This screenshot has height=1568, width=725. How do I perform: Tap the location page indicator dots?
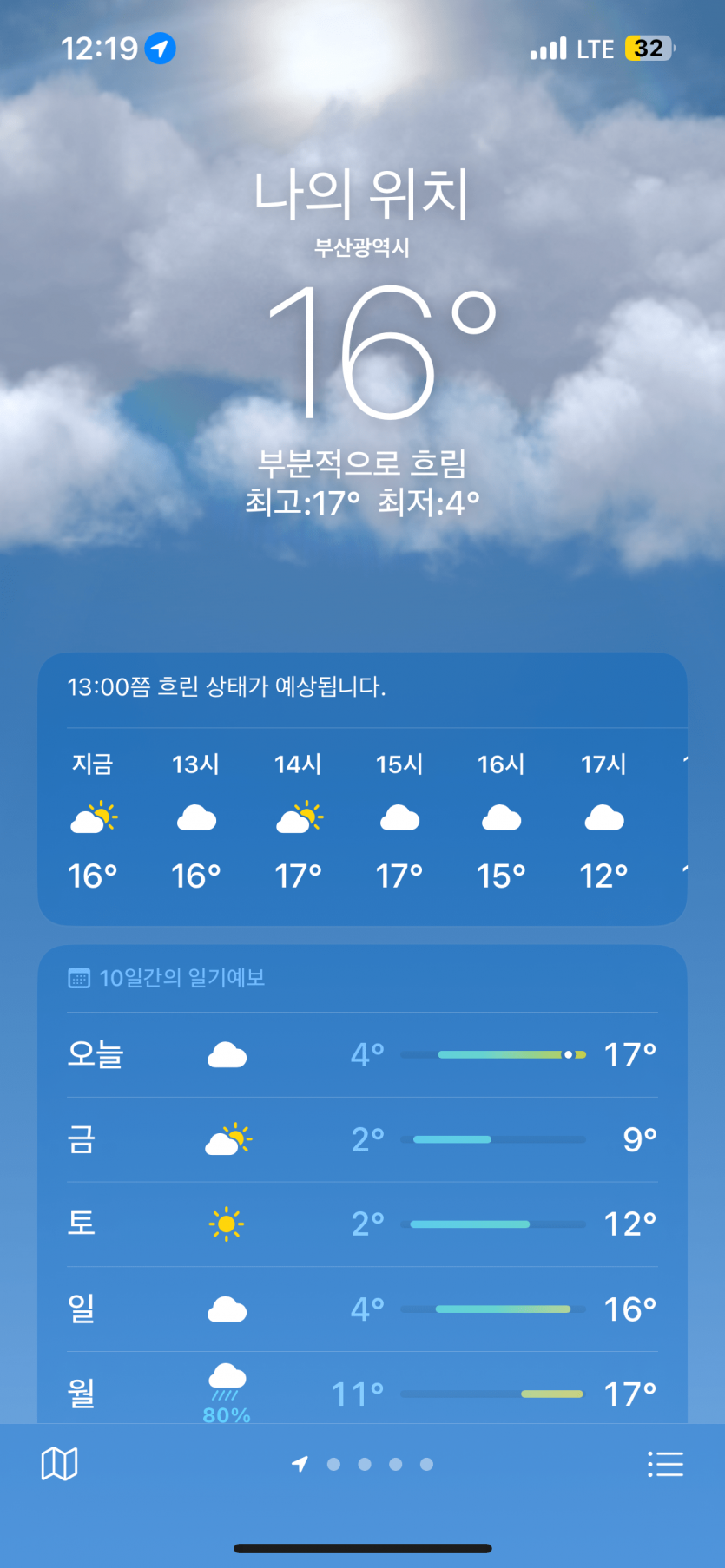pyautogui.click(x=364, y=1464)
